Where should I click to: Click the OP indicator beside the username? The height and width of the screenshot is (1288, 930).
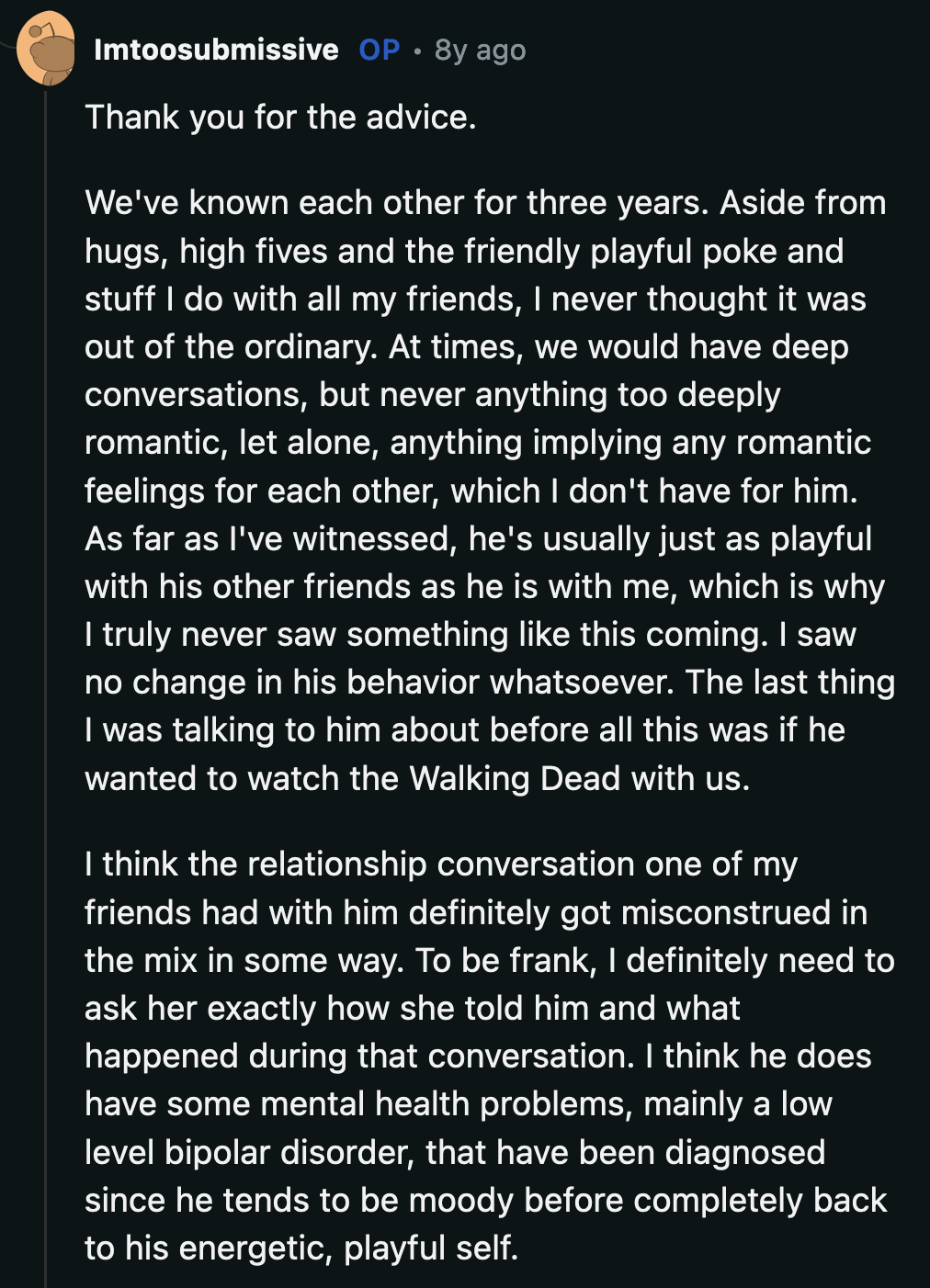click(x=380, y=50)
